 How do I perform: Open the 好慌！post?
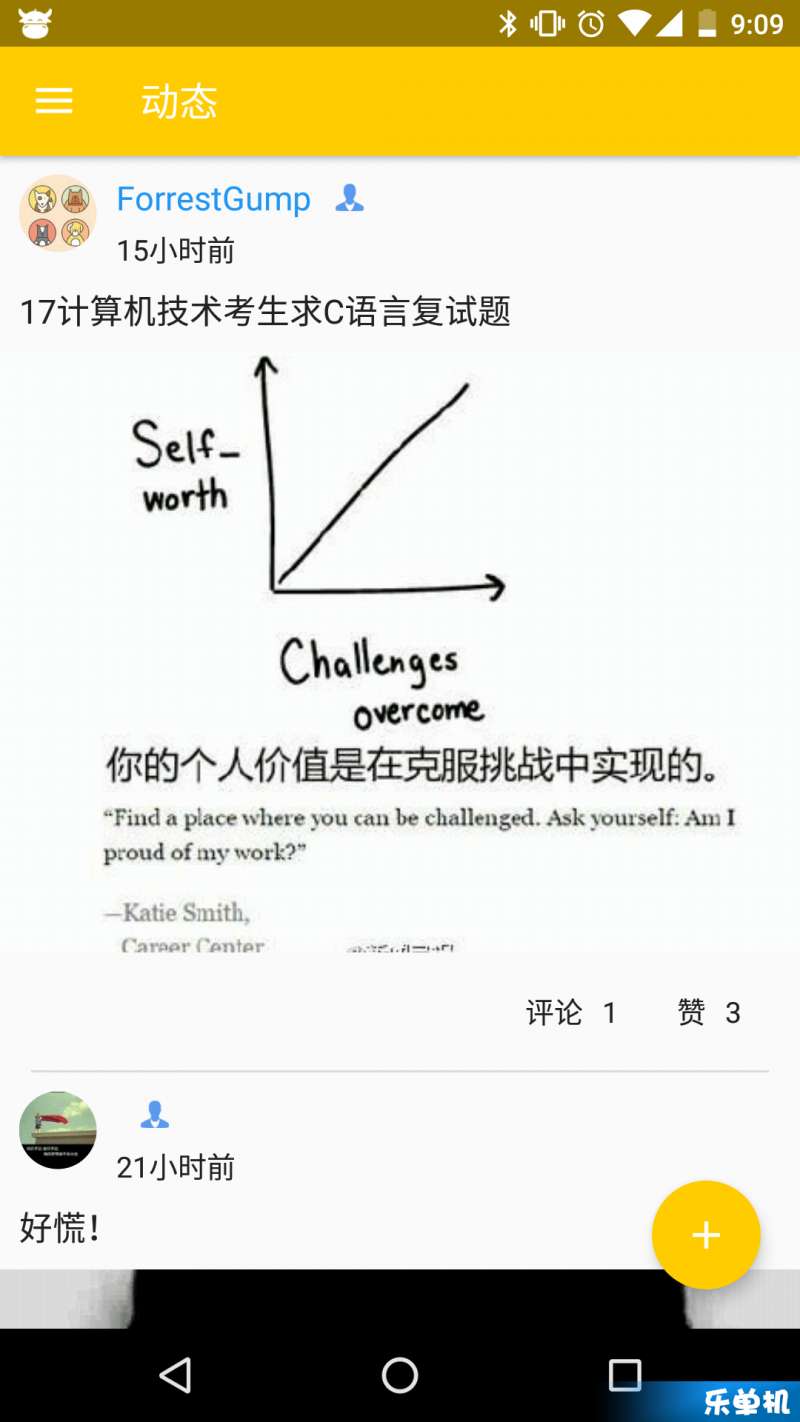62,1228
